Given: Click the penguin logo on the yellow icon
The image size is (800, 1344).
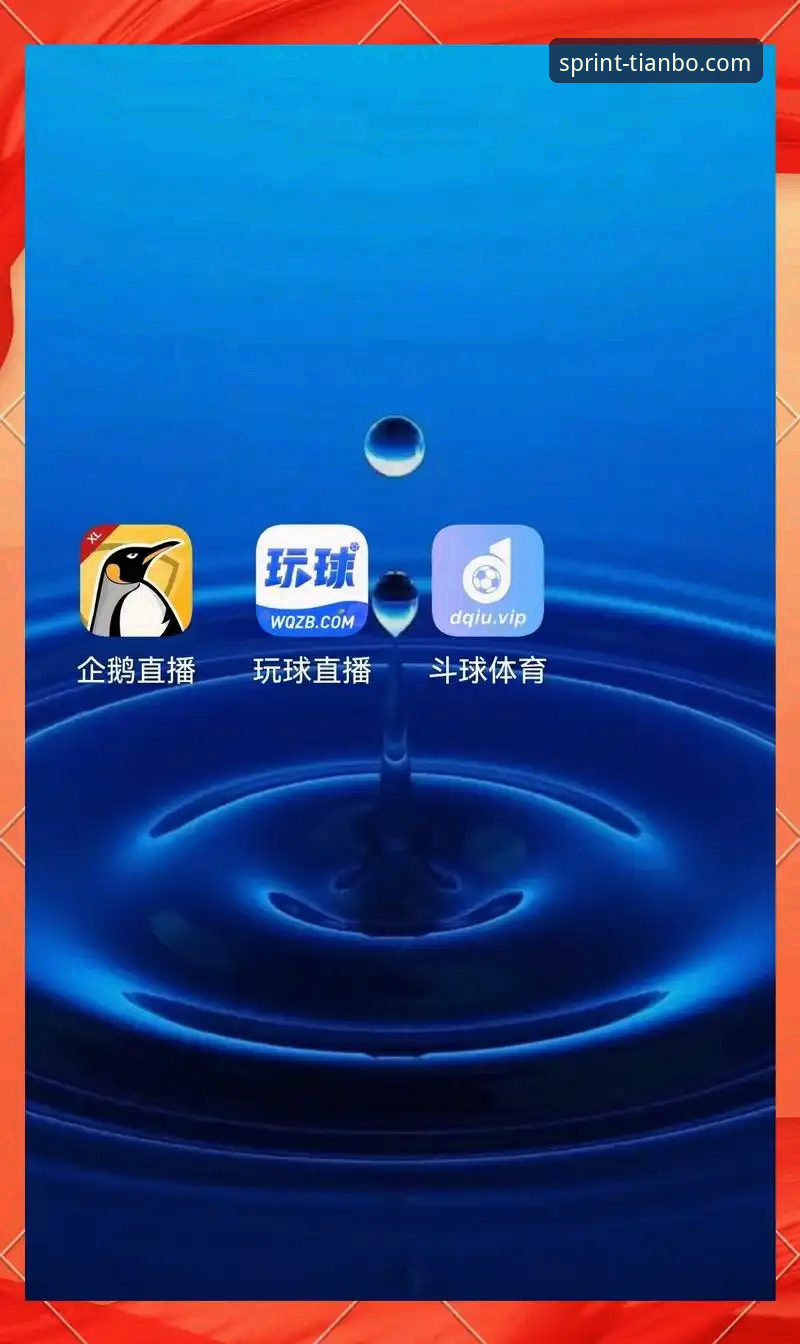Looking at the screenshot, I should tap(138, 590).
